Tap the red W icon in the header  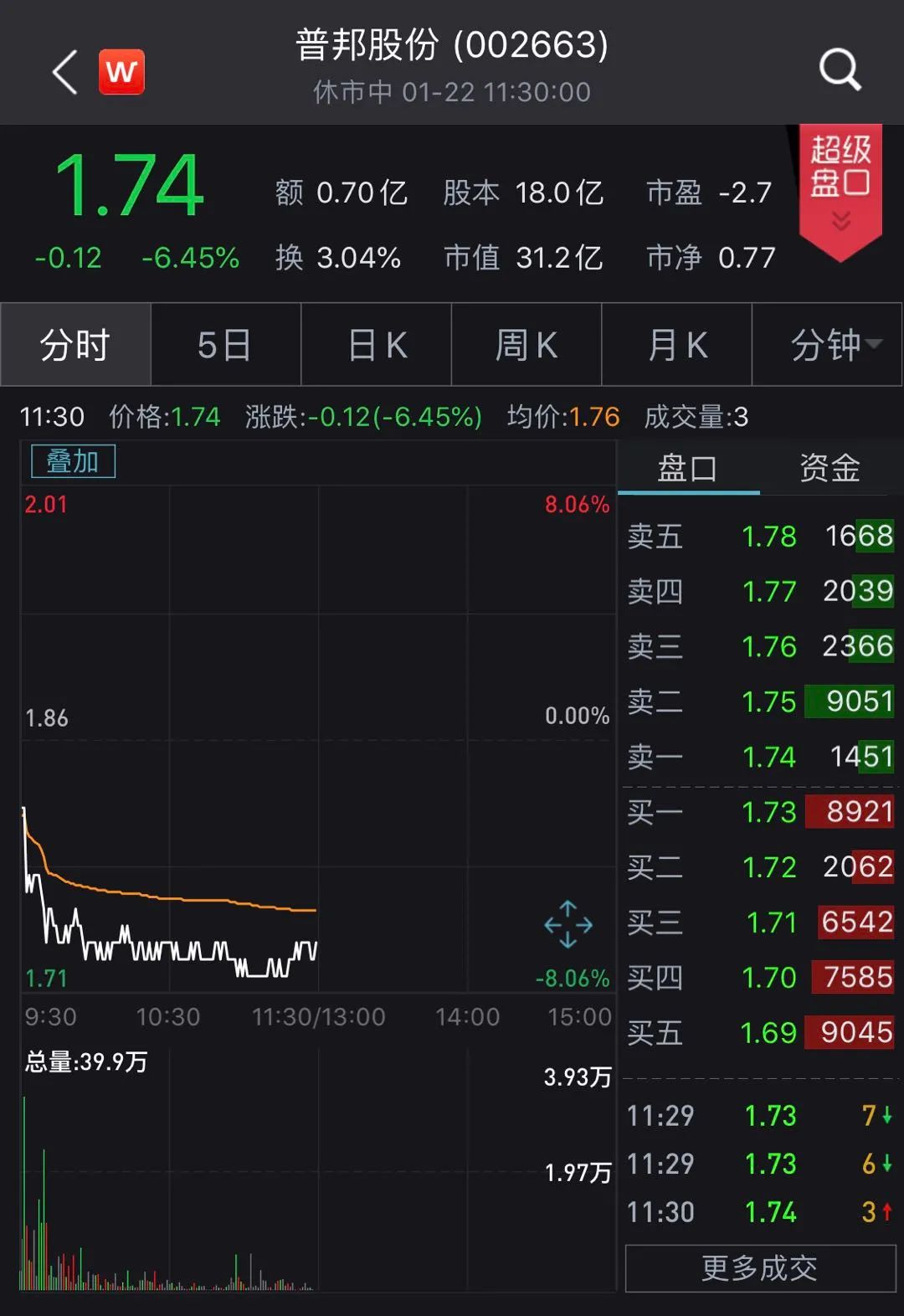tap(121, 71)
